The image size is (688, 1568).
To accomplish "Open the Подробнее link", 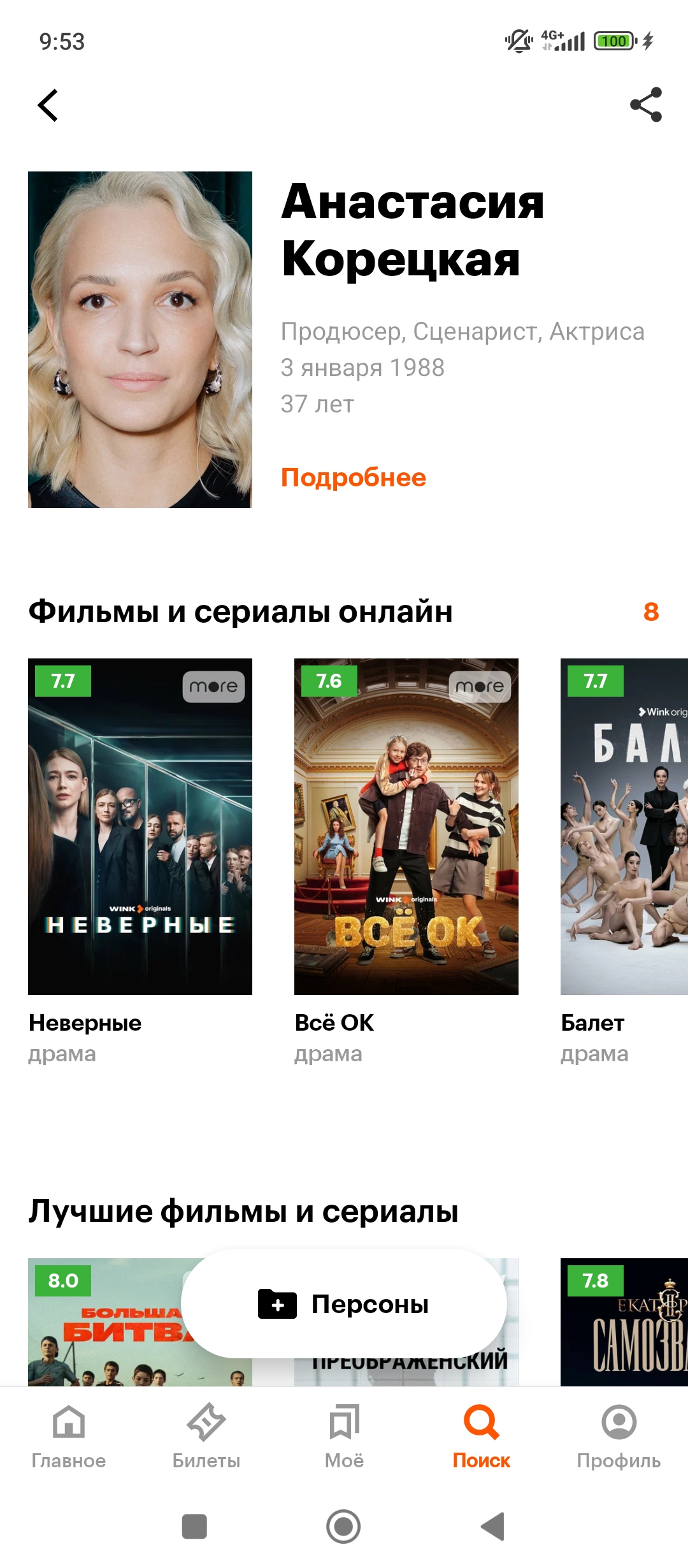I will tap(353, 477).
